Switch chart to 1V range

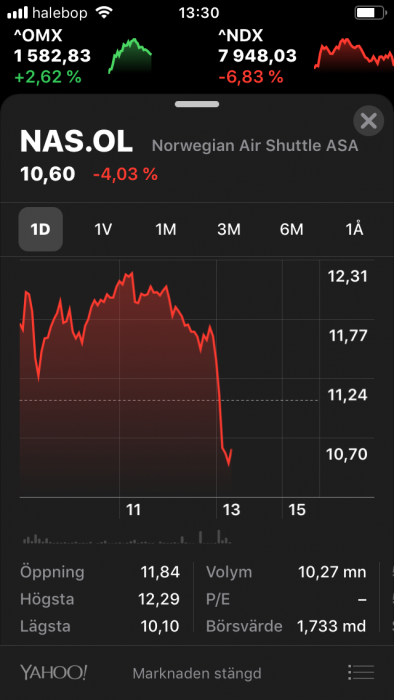coord(103,229)
